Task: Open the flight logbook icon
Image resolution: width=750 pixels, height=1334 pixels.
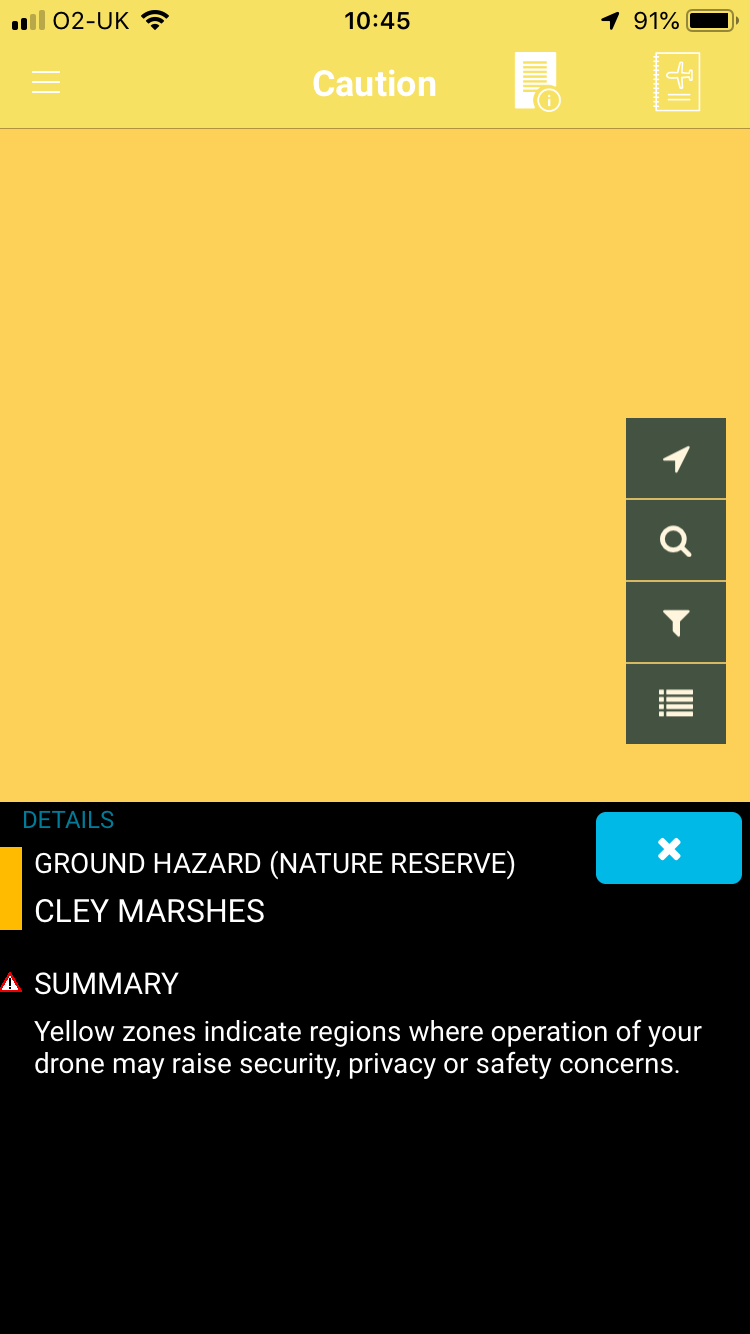Action: point(676,82)
